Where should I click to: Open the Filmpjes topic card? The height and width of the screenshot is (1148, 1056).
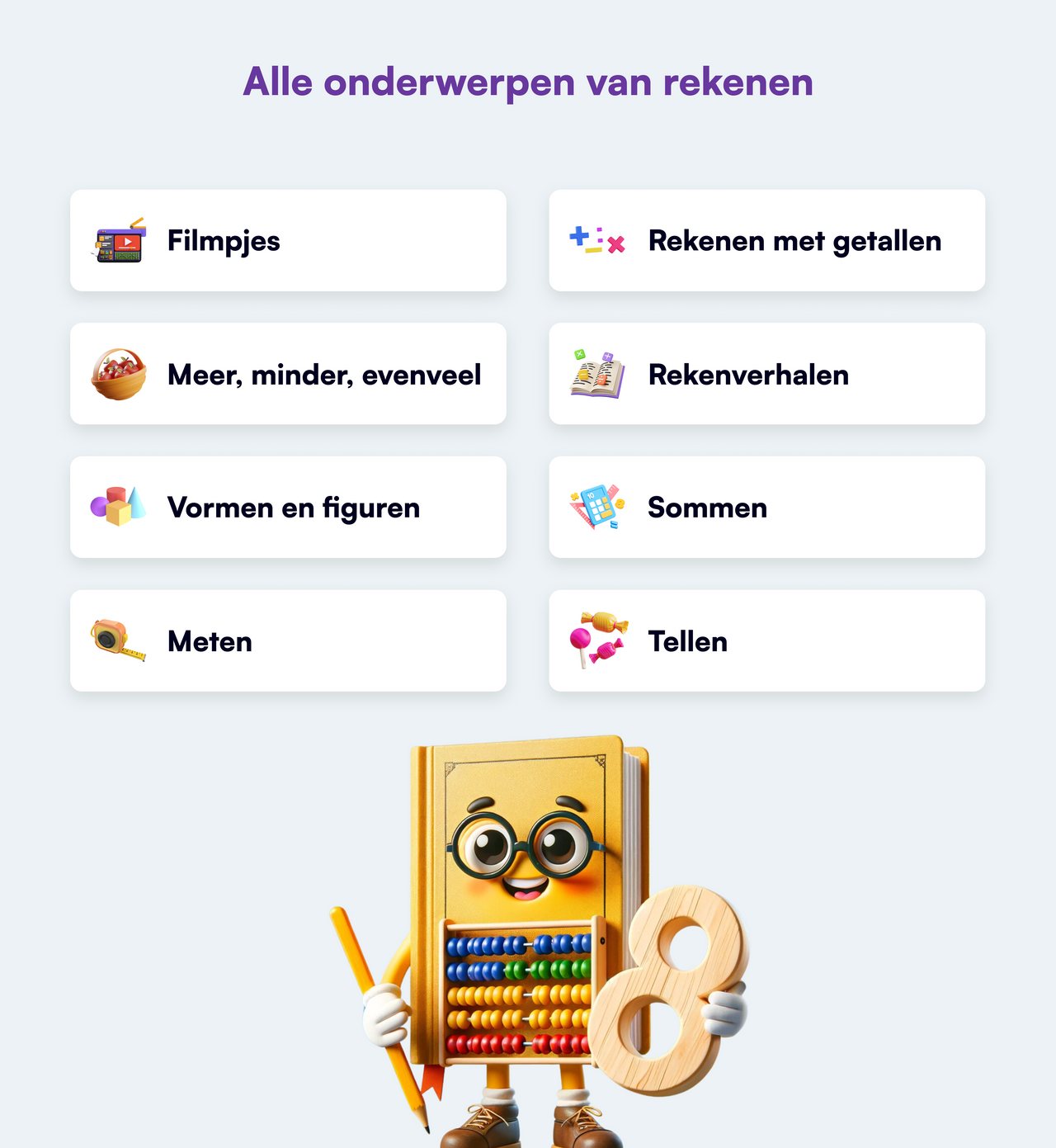pos(288,240)
